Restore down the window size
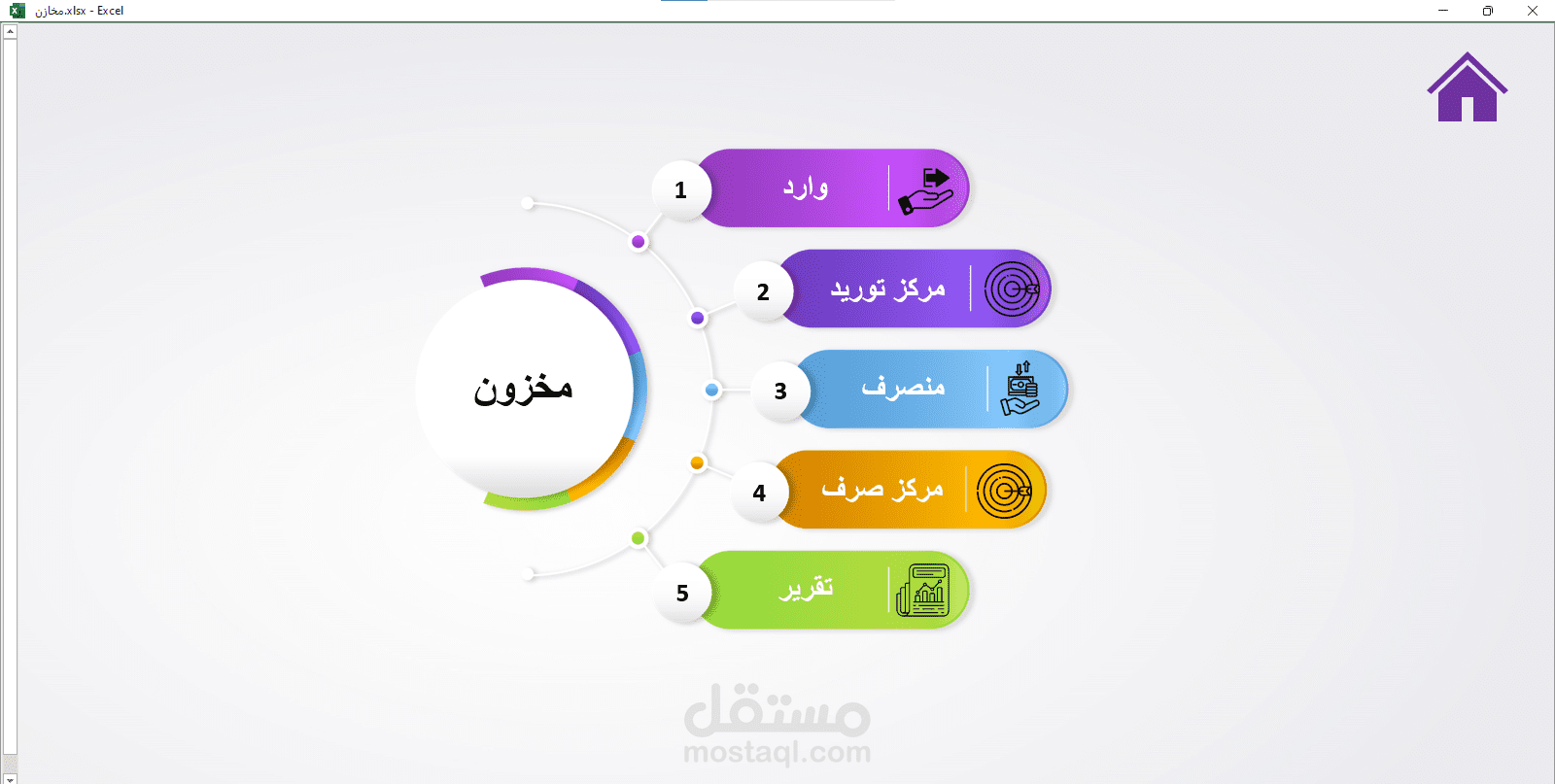The height and width of the screenshot is (784, 1555). [x=1488, y=11]
